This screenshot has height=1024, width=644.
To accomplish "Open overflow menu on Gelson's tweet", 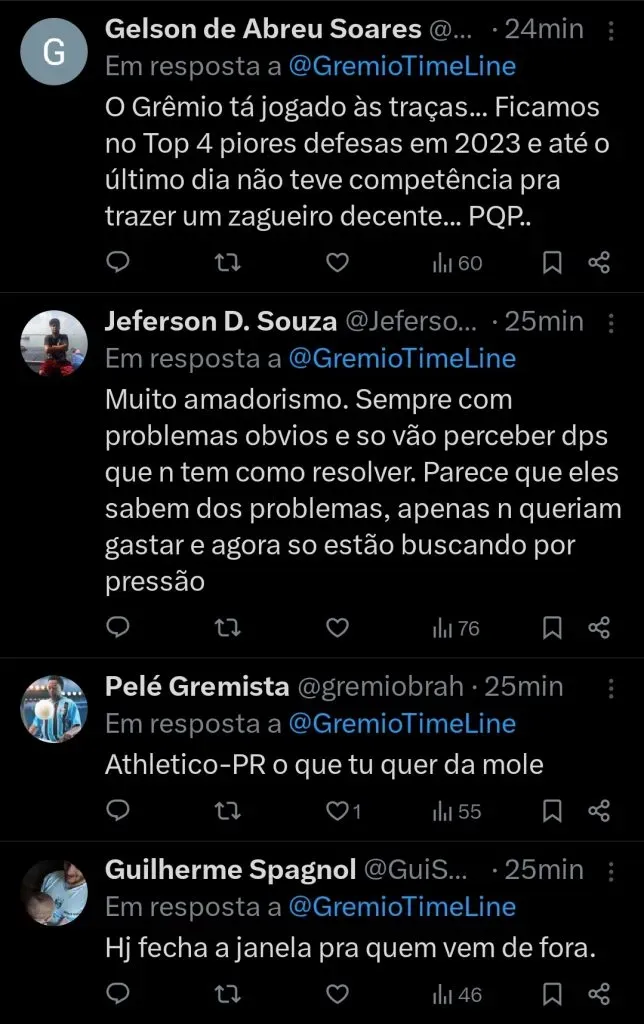I will (x=611, y=30).
